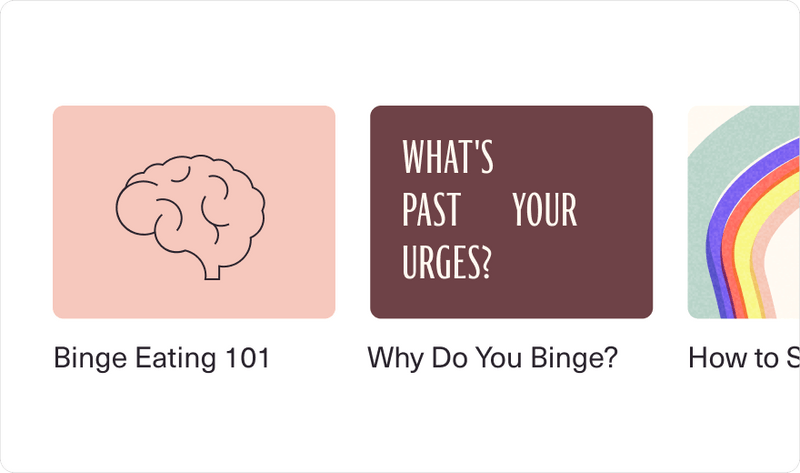Open the Why Do You Binge? card
Viewport: 800px width, 473px height.
(511, 212)
